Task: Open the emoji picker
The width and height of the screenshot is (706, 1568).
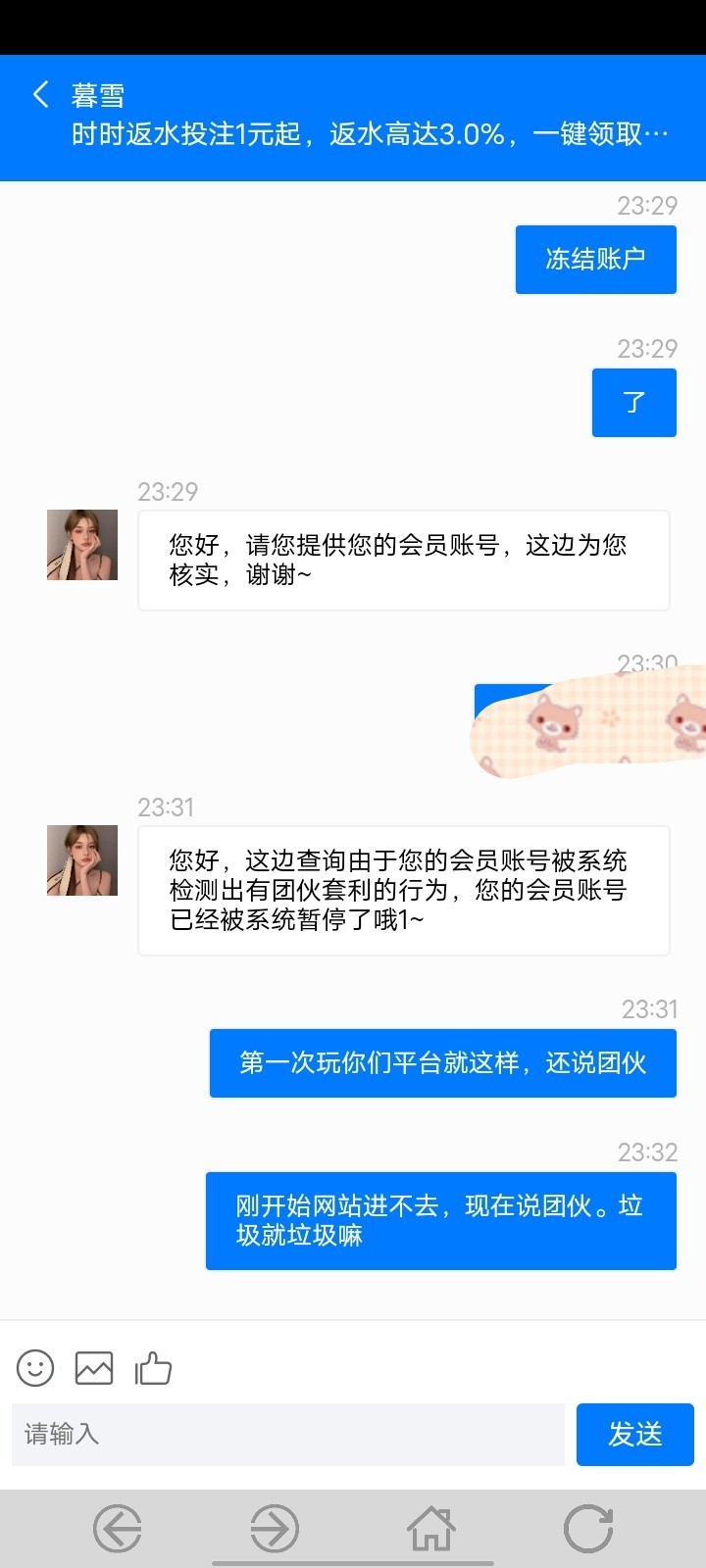Action: [x=35, y=1368]
